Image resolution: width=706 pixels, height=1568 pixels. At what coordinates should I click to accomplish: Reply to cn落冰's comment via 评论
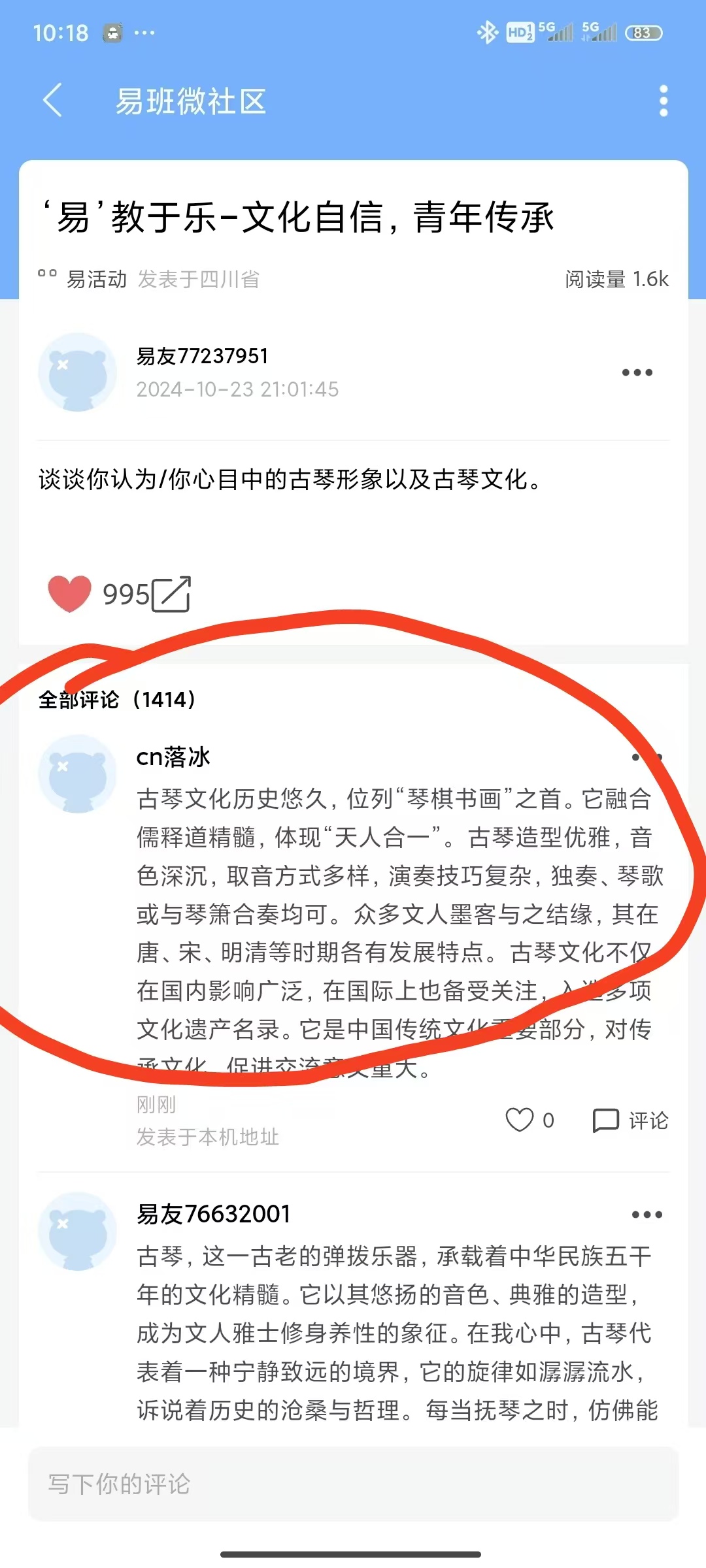[x=630, y=1120]
